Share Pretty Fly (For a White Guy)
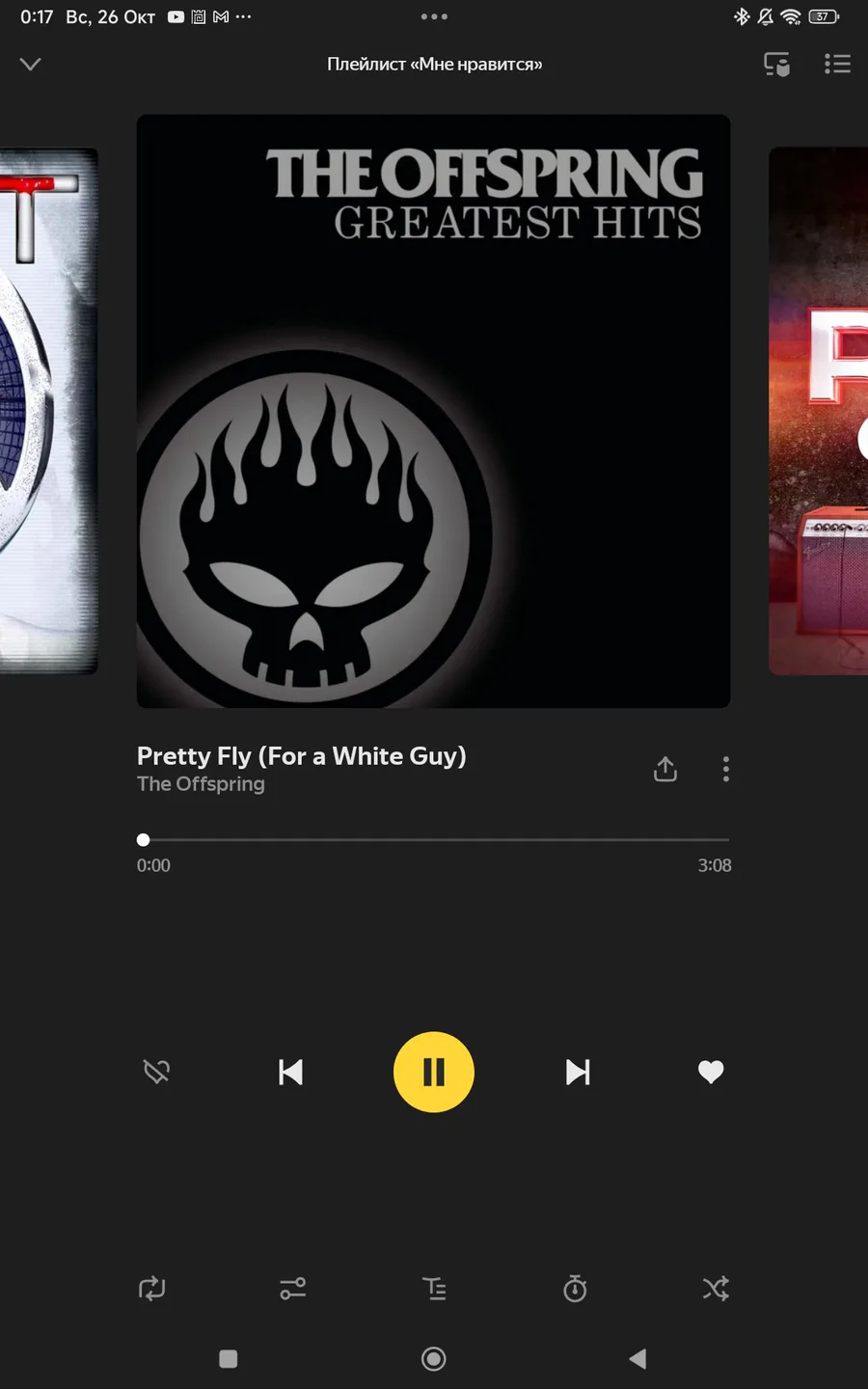868x1389 pixels. [665, 769]
